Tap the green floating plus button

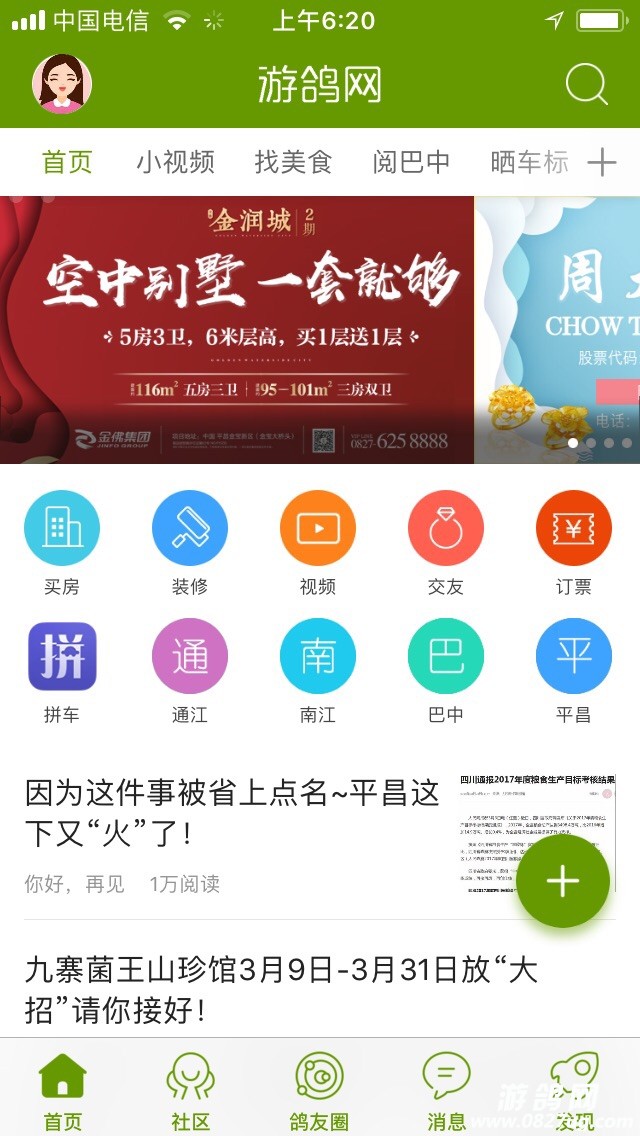(x=563, y=881)
